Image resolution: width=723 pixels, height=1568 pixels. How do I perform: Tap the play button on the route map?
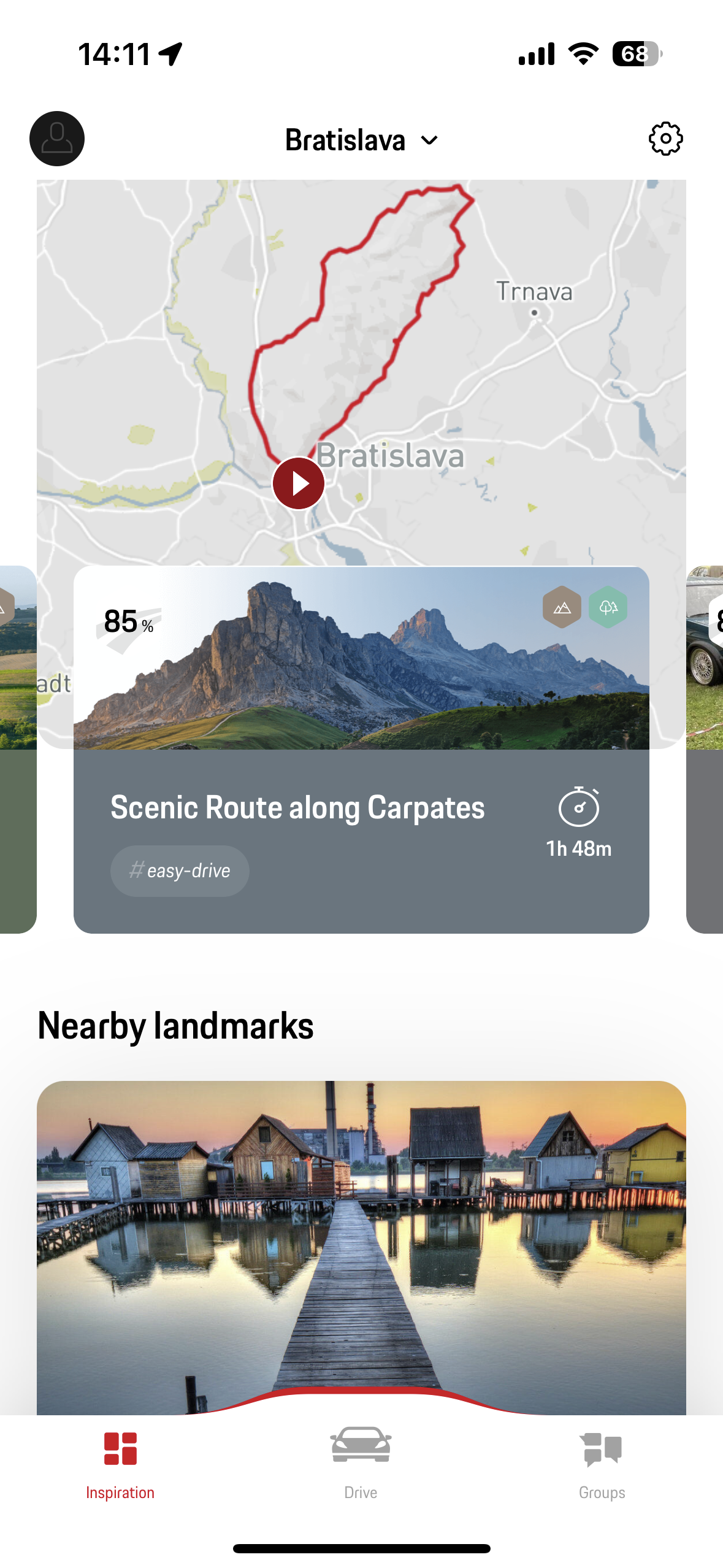[x=298, y=483]
